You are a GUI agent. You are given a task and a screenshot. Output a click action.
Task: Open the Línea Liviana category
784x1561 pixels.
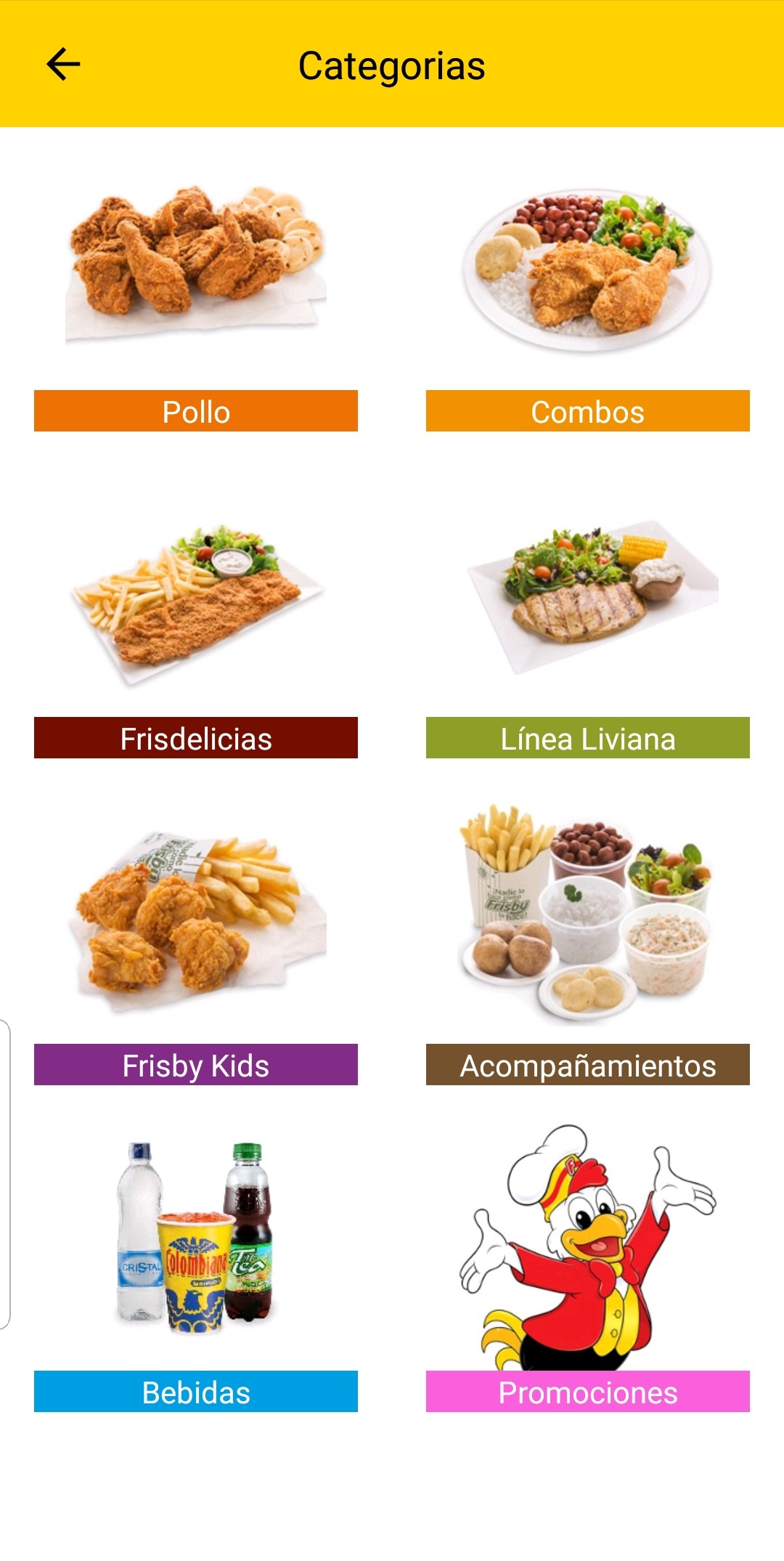[x=587, y=738]
